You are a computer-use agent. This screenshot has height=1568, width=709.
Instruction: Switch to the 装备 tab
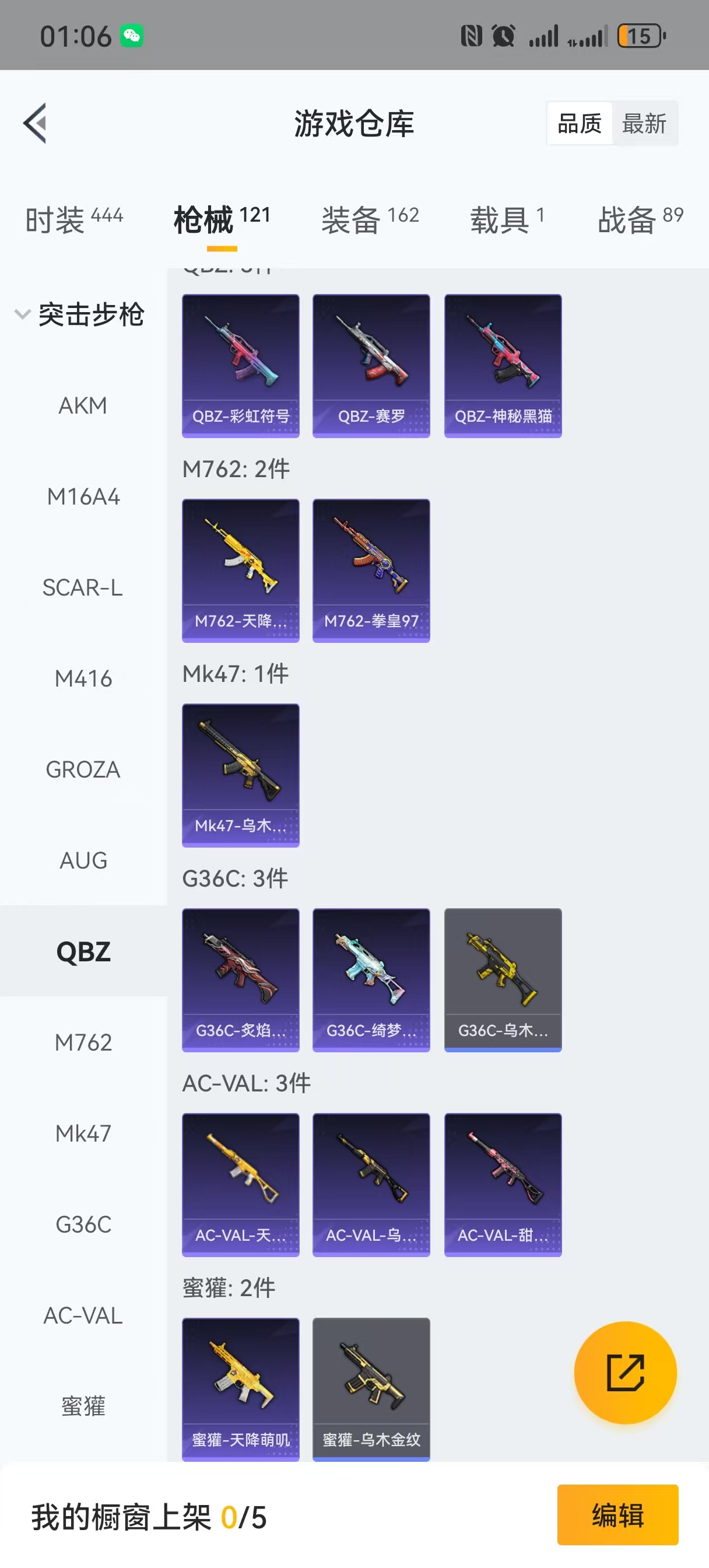370,219
